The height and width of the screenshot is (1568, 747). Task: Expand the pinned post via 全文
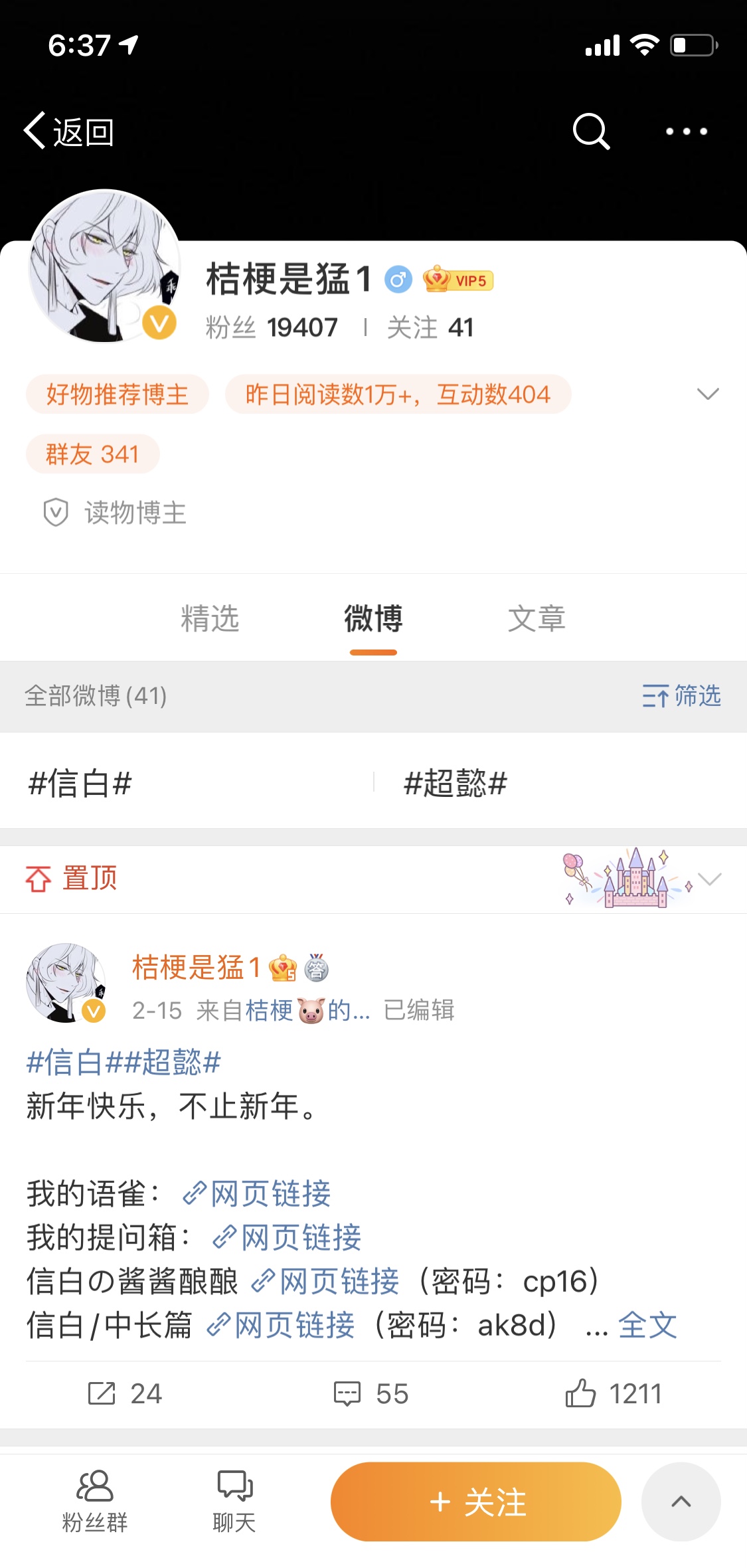647,1326
